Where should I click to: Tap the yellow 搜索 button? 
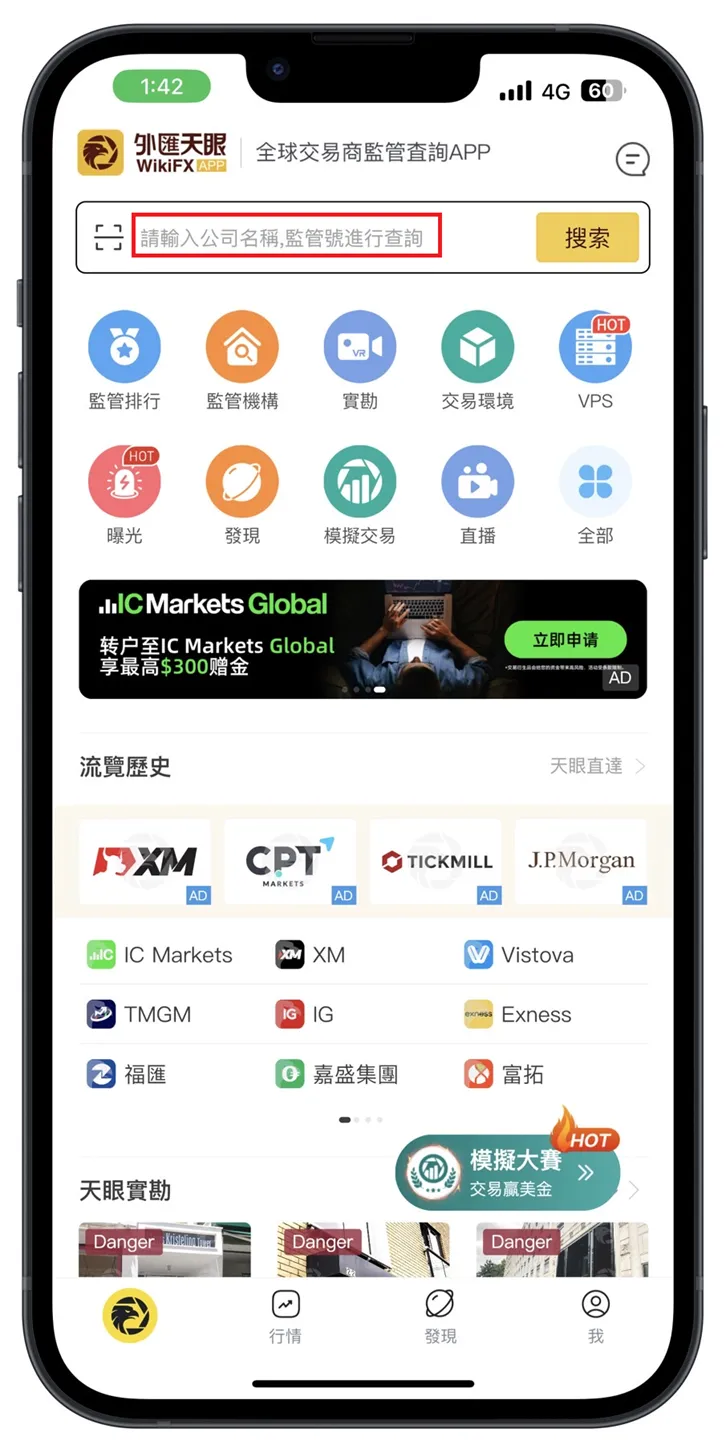pyautogui.click(x=587, y=238)
